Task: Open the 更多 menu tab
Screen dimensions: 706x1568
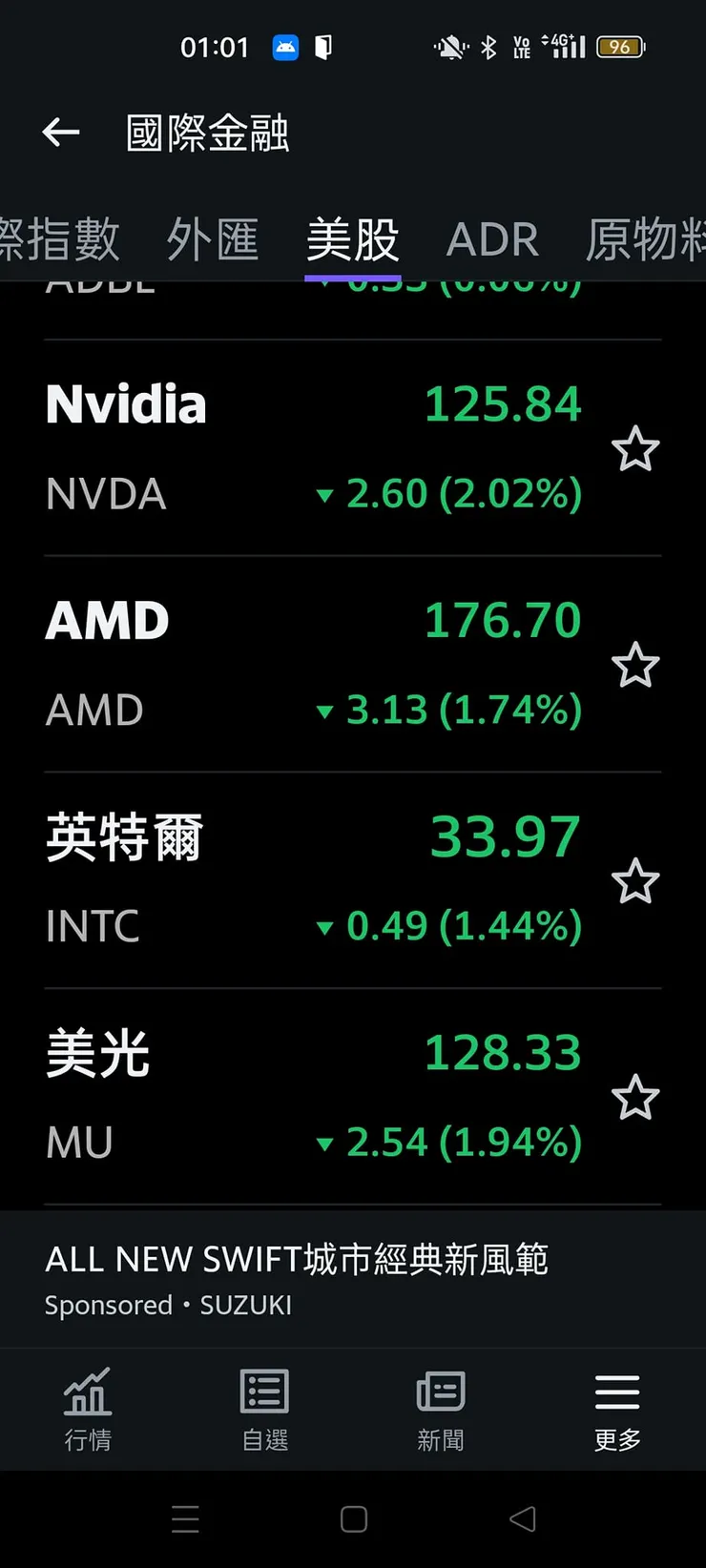Action: (x=617, y=1409)
